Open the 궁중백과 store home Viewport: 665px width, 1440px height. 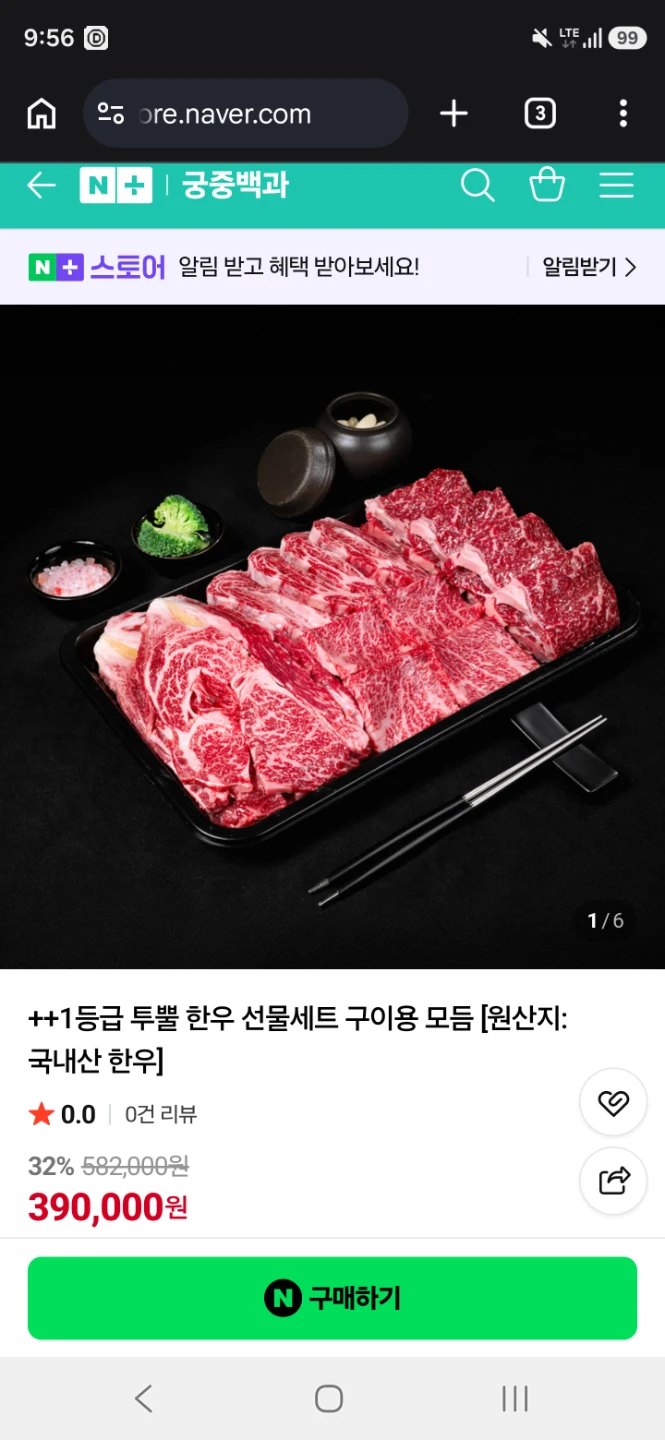(x=235, y=185)
